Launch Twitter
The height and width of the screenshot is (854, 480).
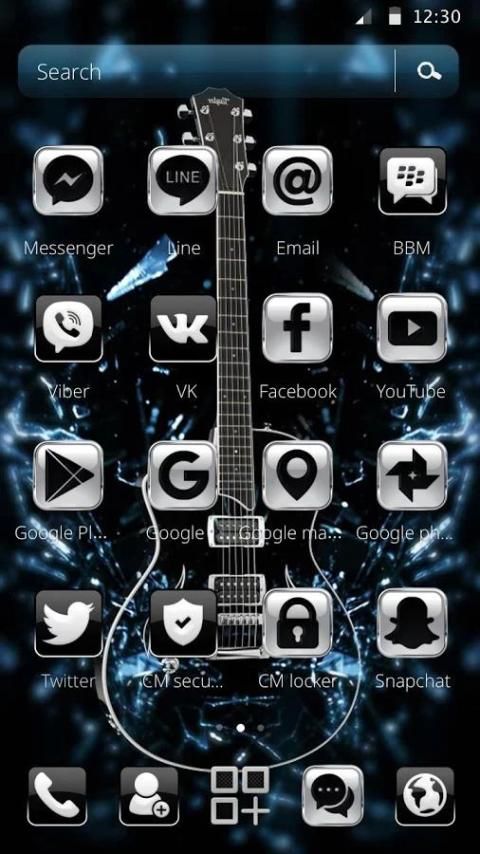[x=68, y=623]
